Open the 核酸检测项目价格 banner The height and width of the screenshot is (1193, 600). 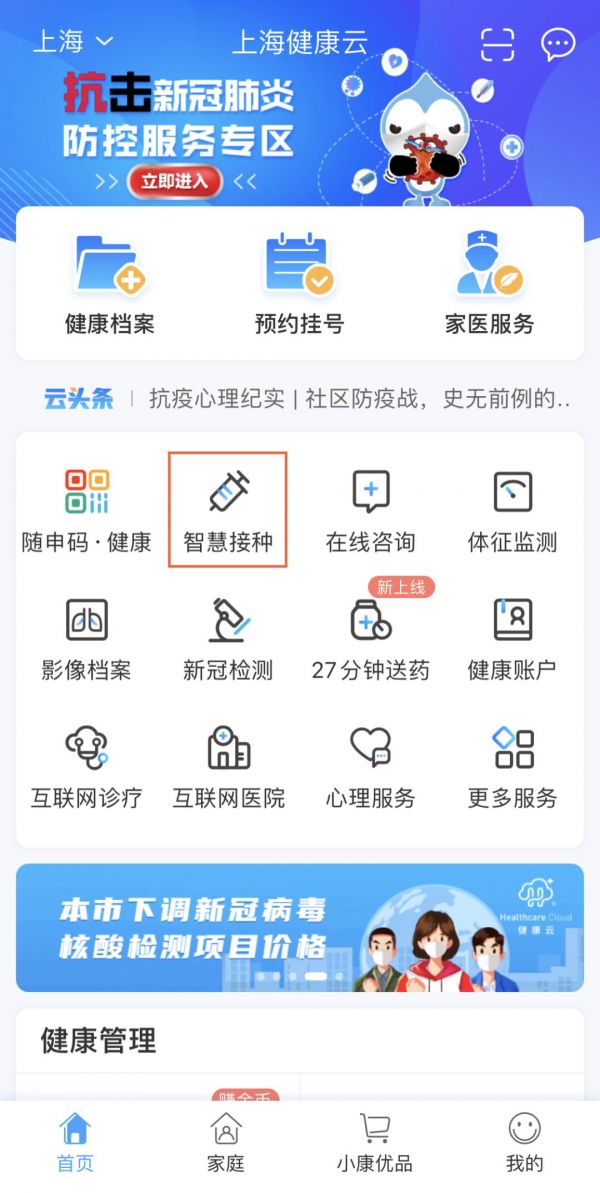(x=299, y=927)
